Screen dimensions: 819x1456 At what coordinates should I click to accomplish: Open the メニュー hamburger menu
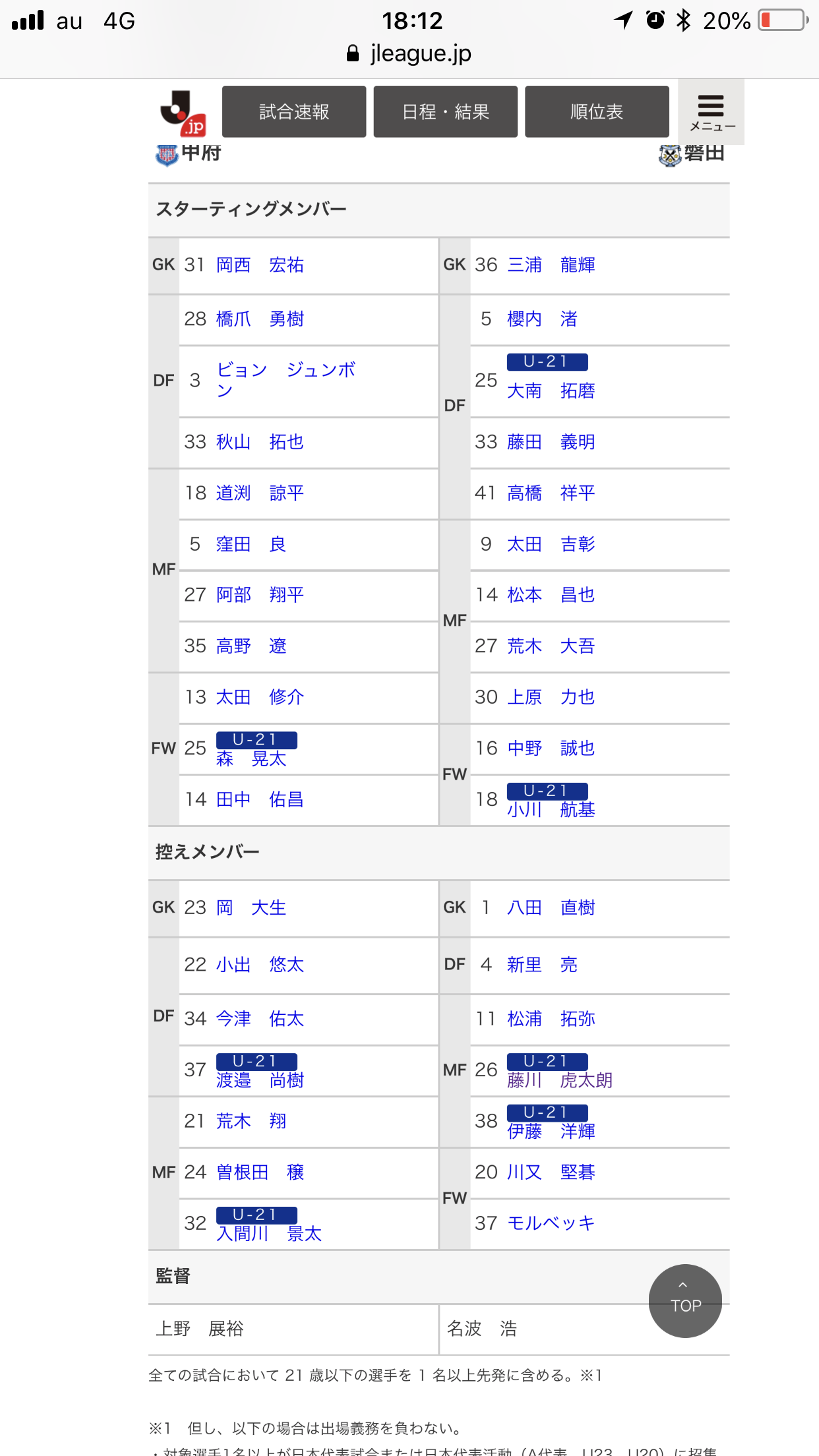[x=711, y=111]
